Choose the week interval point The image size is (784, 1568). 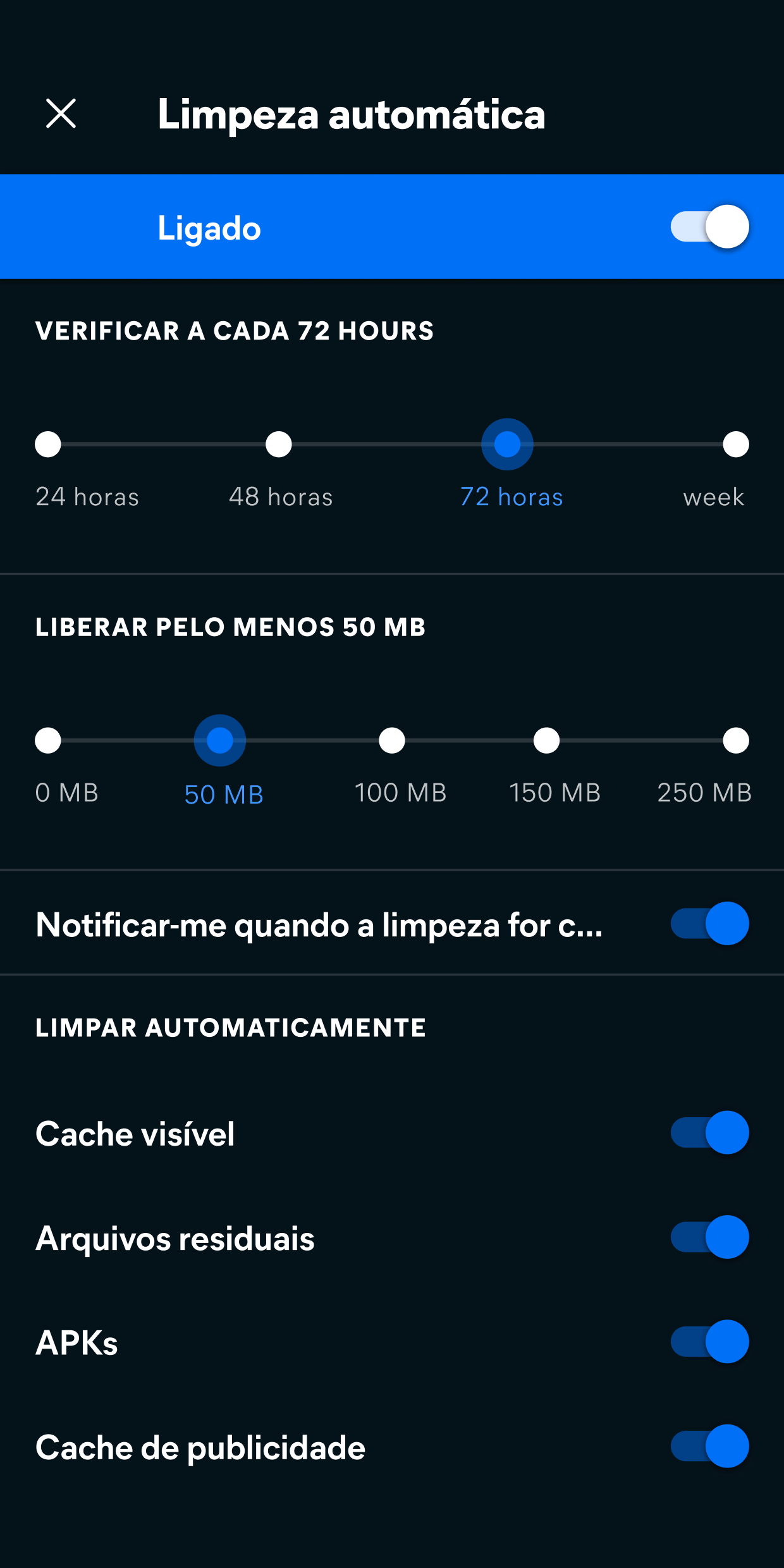click(736, 444)
